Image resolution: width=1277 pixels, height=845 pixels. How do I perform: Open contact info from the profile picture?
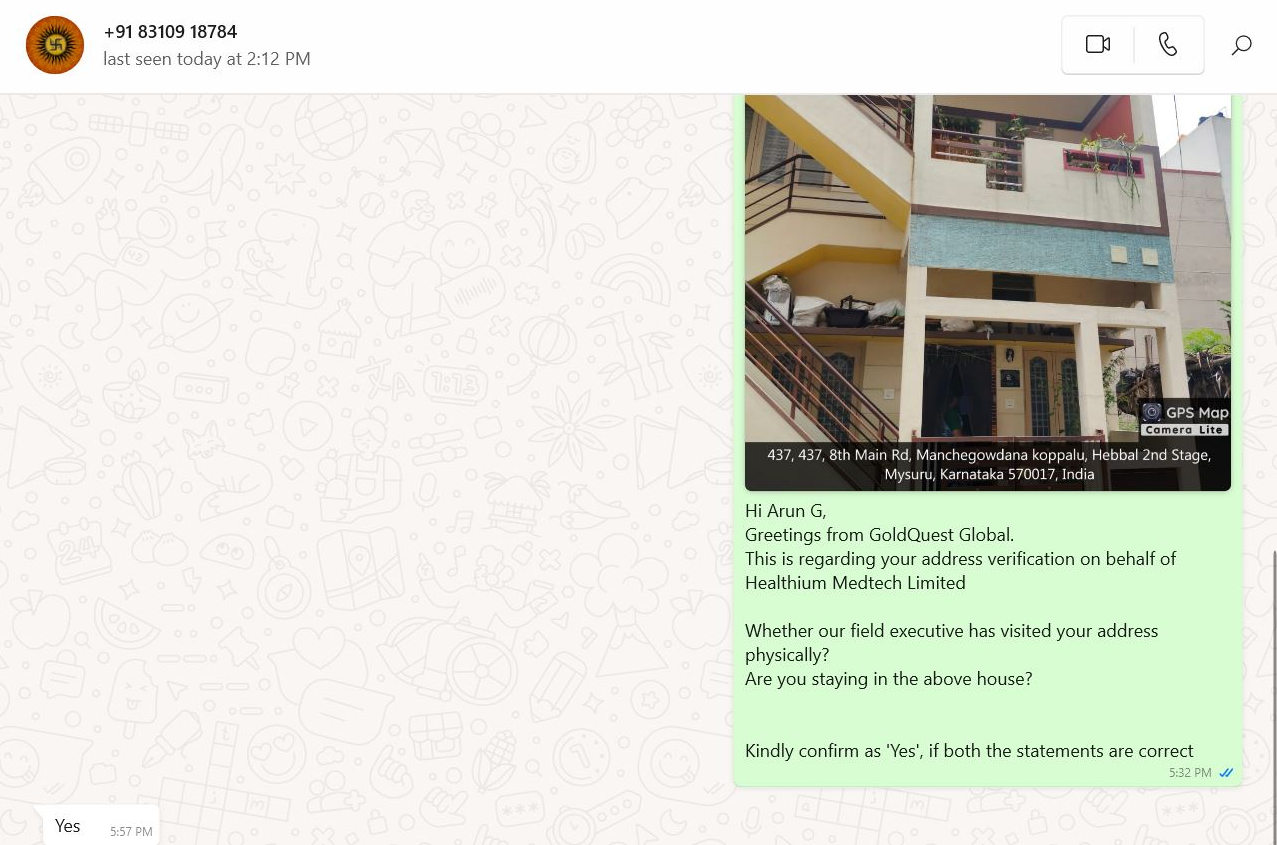point(55,45)
